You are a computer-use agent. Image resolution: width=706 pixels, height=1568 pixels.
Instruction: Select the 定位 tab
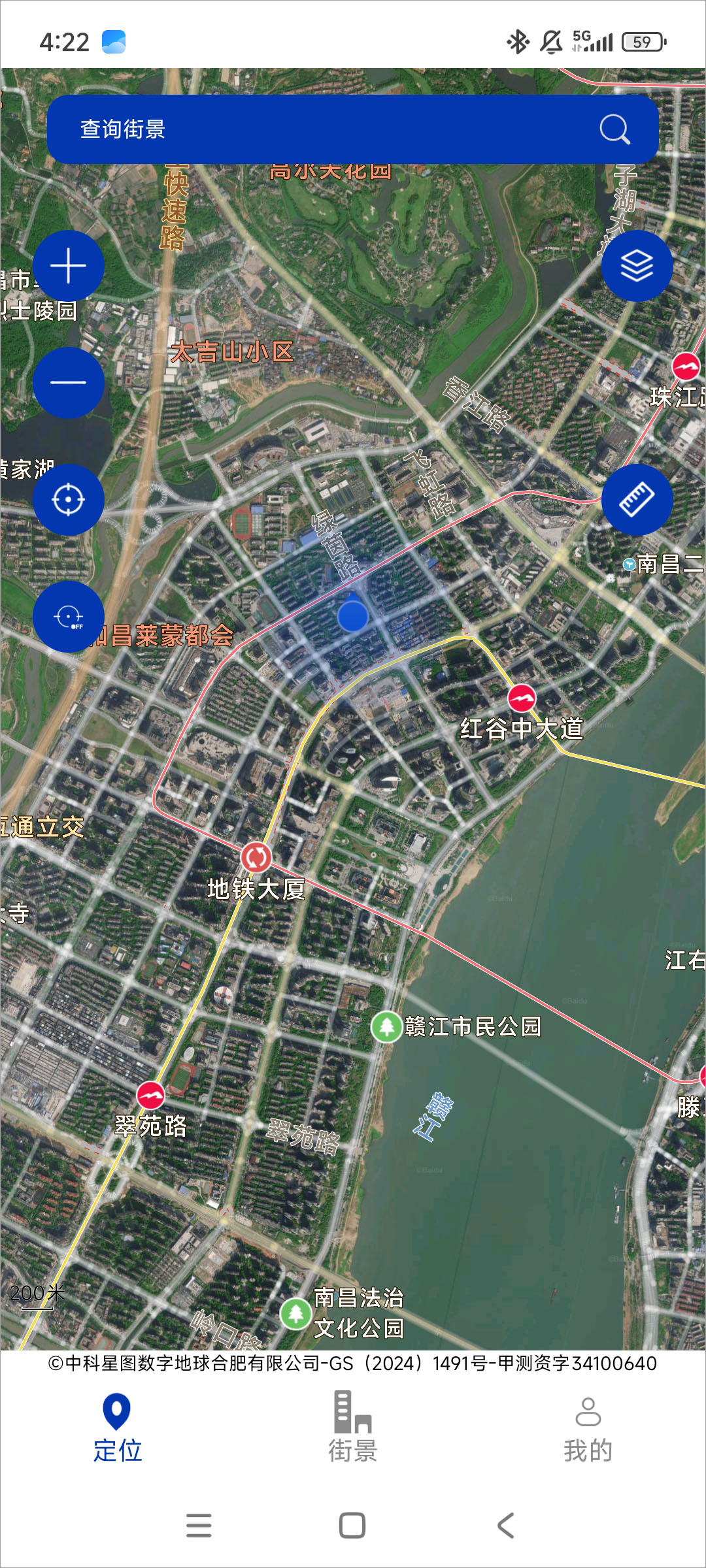pos(118,1428)
